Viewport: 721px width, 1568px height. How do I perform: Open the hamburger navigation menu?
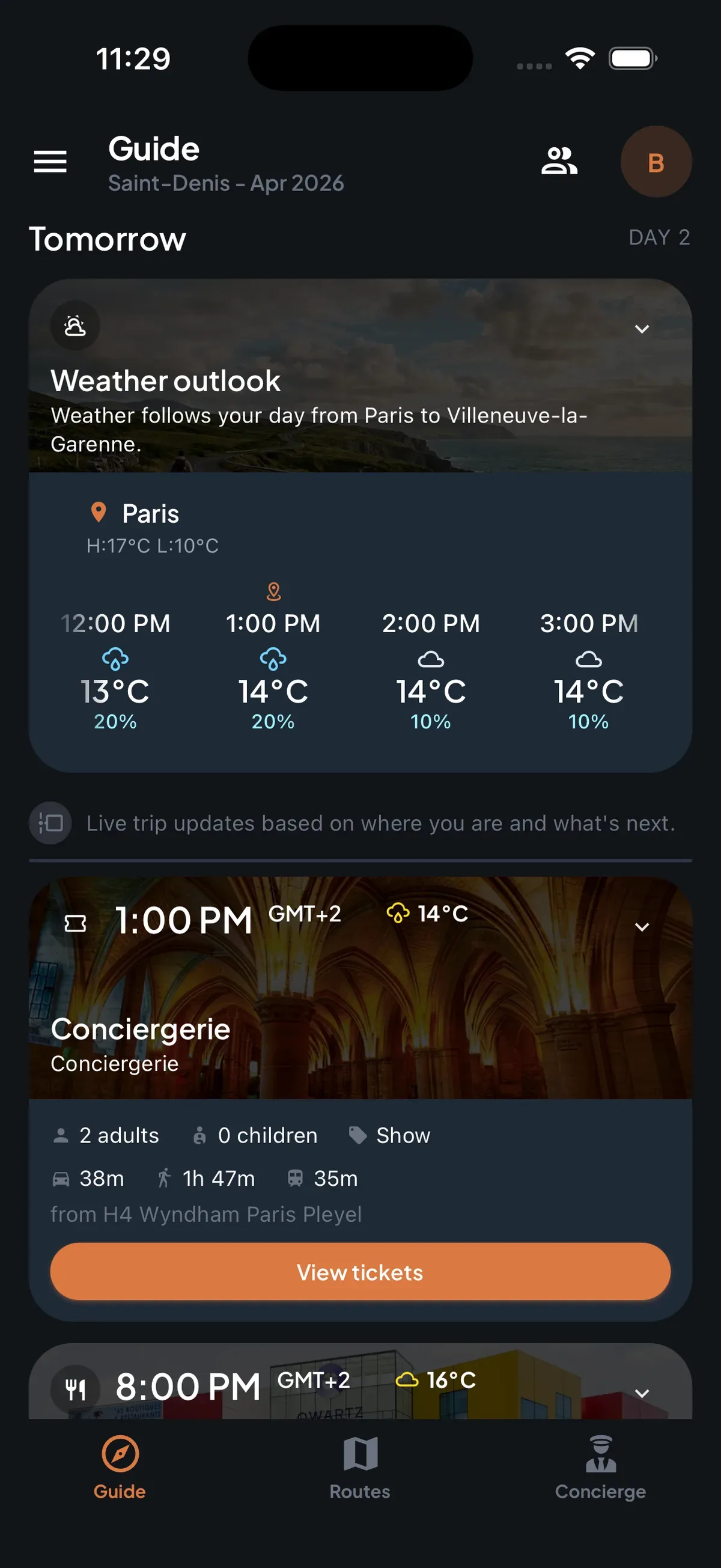[x=49, y=161]
